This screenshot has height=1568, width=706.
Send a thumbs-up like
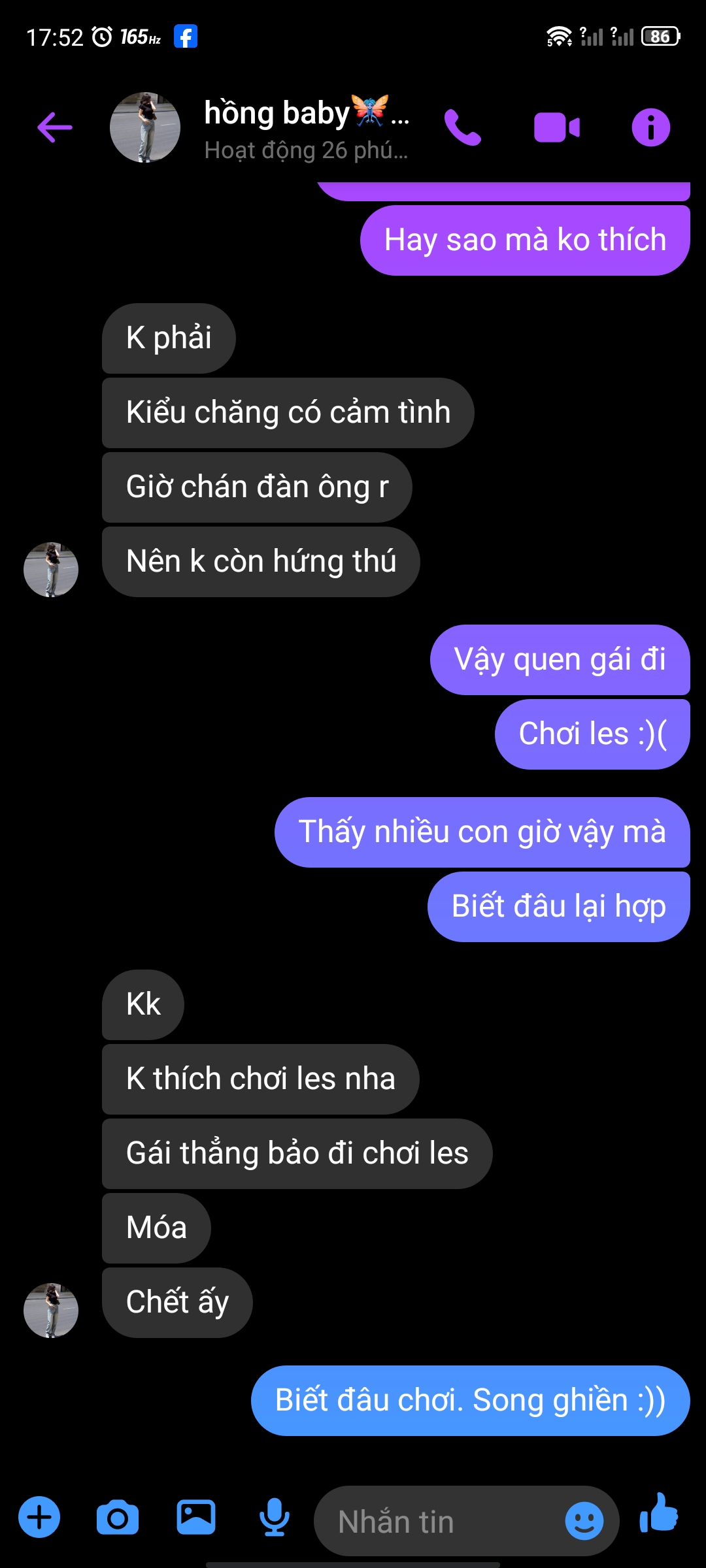click(x=659, y=1513)
